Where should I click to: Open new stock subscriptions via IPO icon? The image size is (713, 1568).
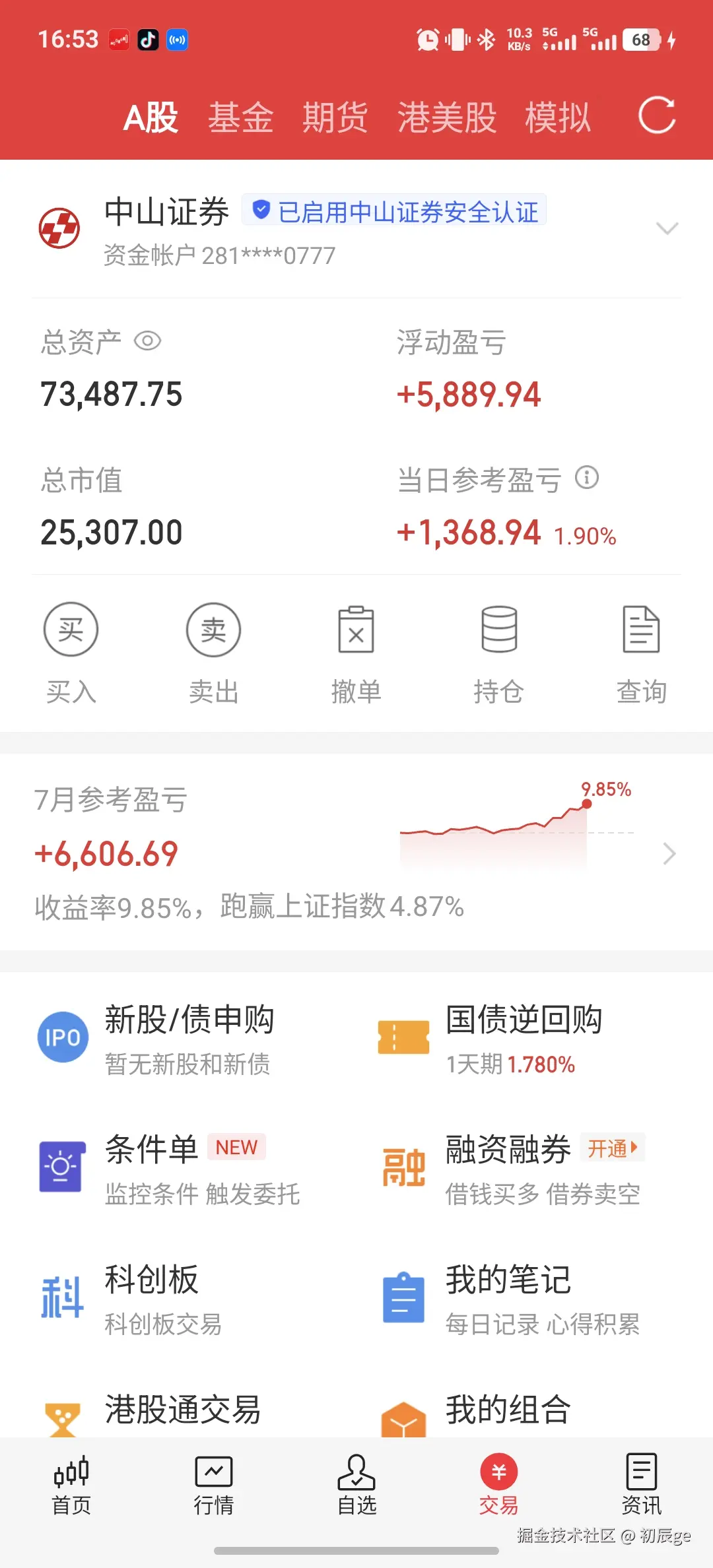click(63, 1037)
